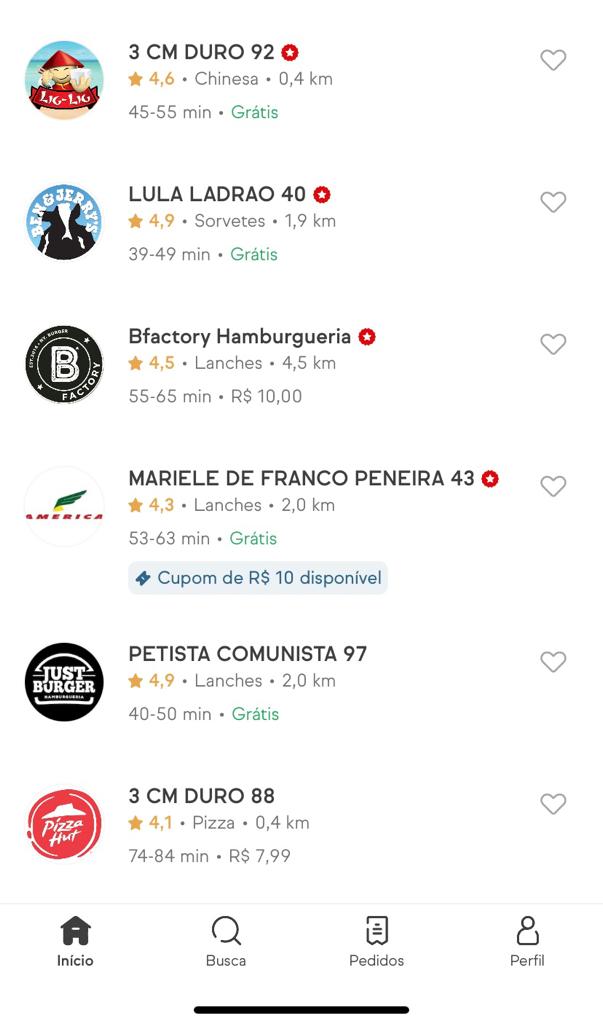Screen dimensions: 603x1024
Task: Tap the Cupom de R$ 10 disponível chip
Action: click(x=258, y=578)
